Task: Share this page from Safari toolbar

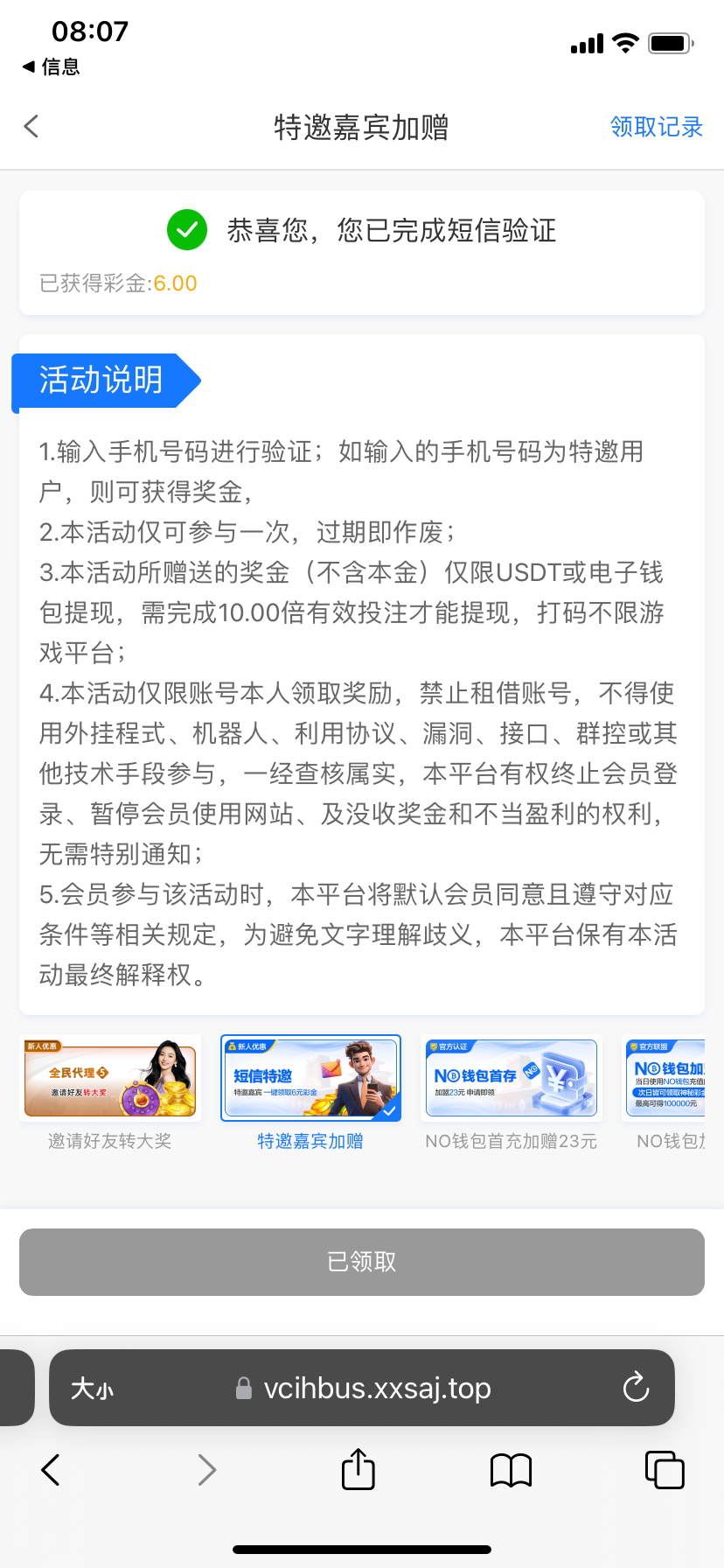Action: (358, 1469)
